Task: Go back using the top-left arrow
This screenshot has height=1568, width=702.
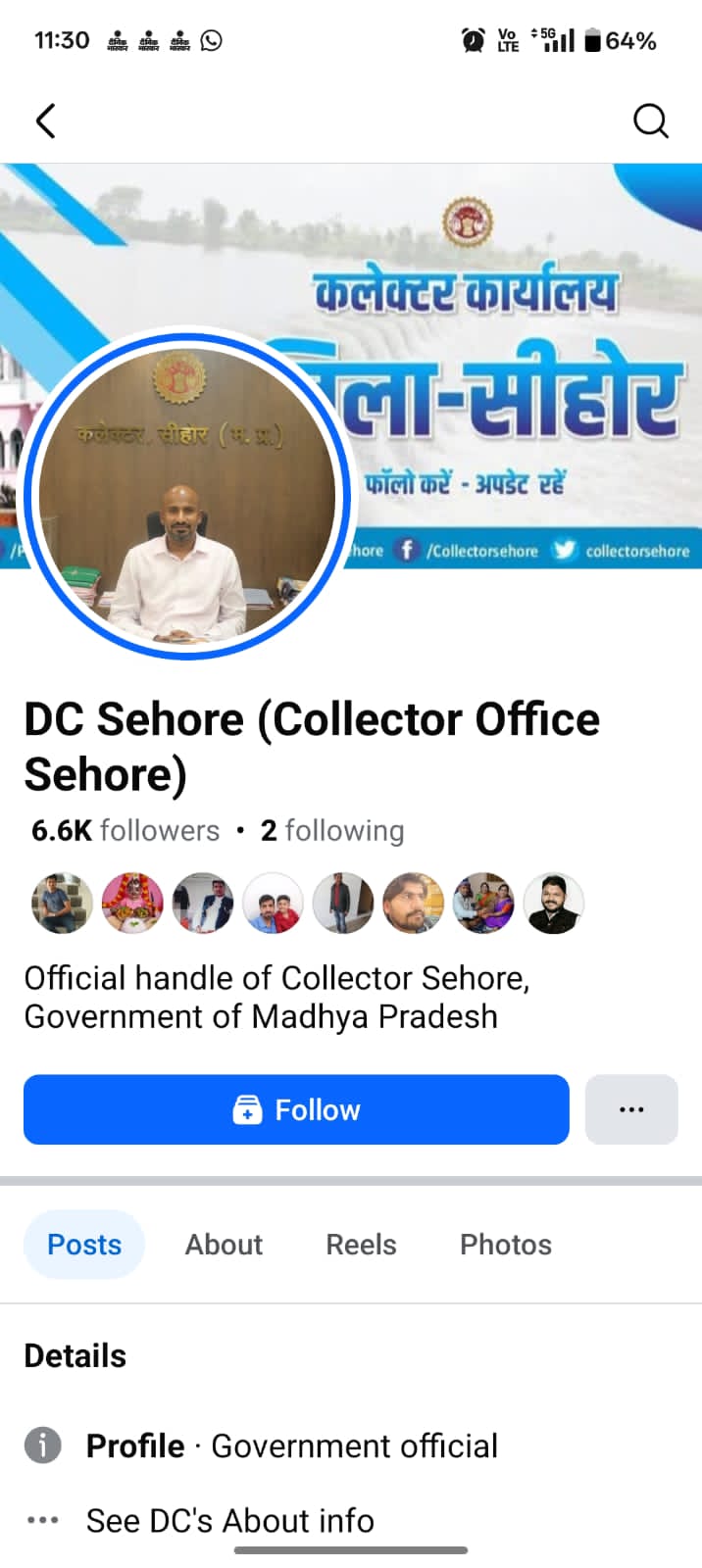Action: point(45,122)
